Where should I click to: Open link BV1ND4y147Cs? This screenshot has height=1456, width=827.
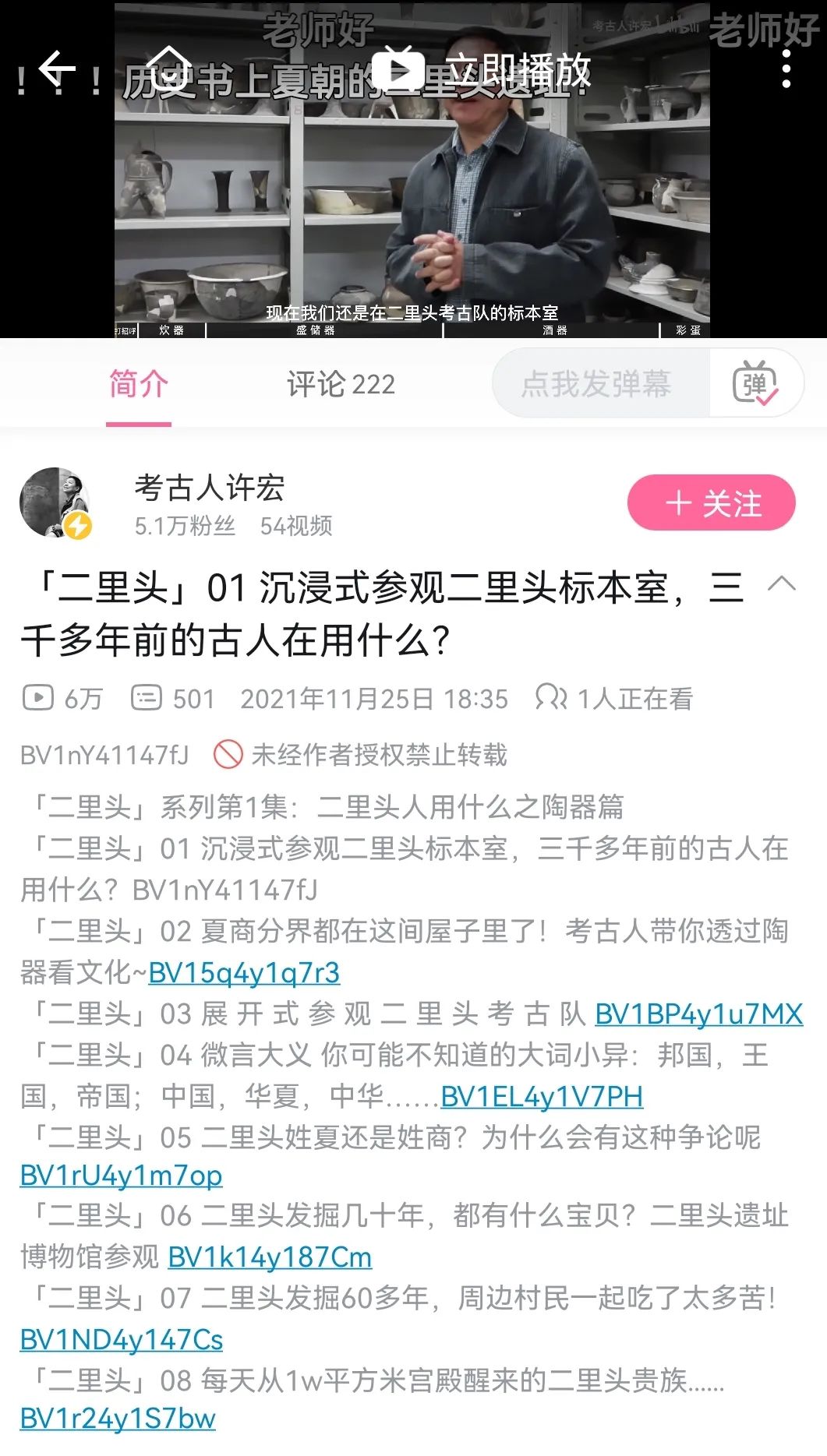pos(122,1339)
